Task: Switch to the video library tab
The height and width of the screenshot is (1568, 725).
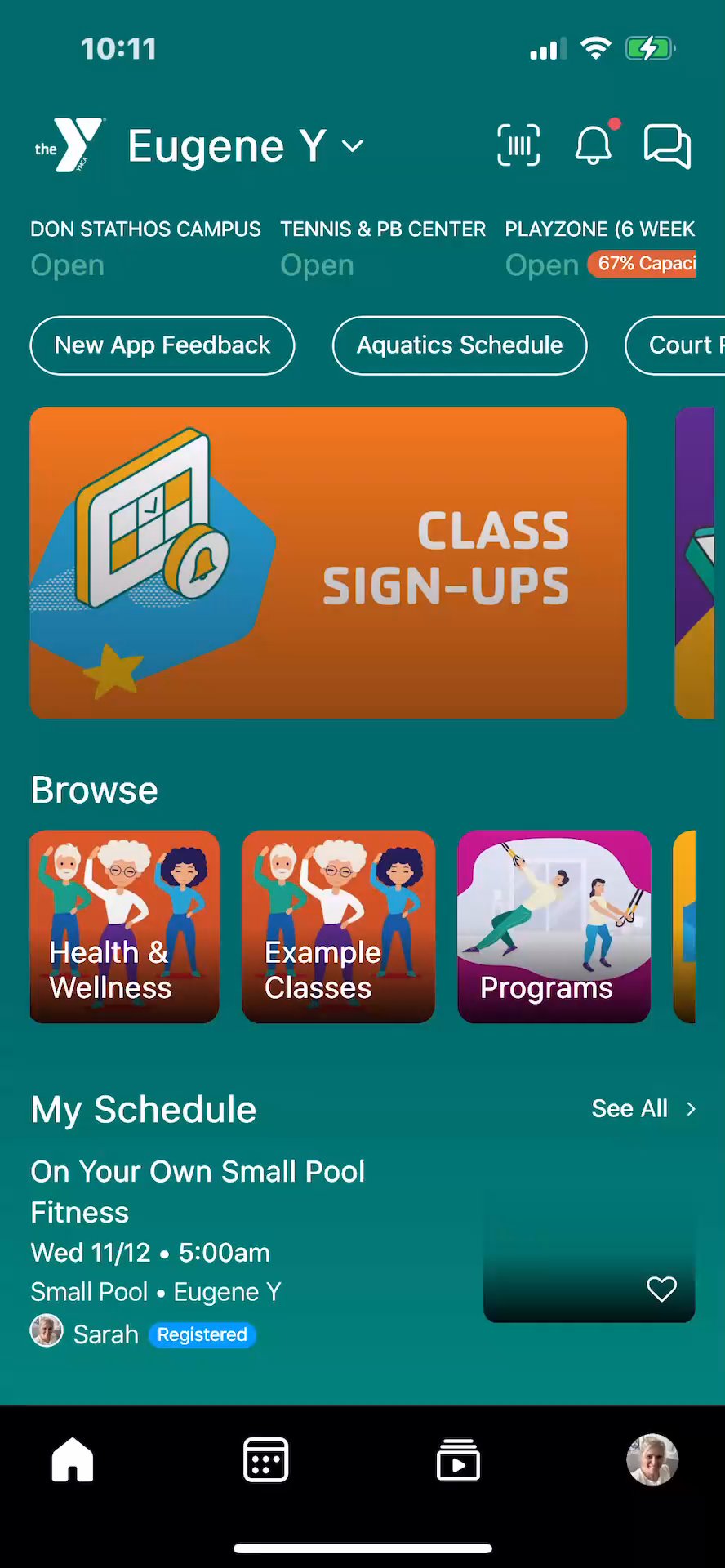Action: click(458, 1459)
